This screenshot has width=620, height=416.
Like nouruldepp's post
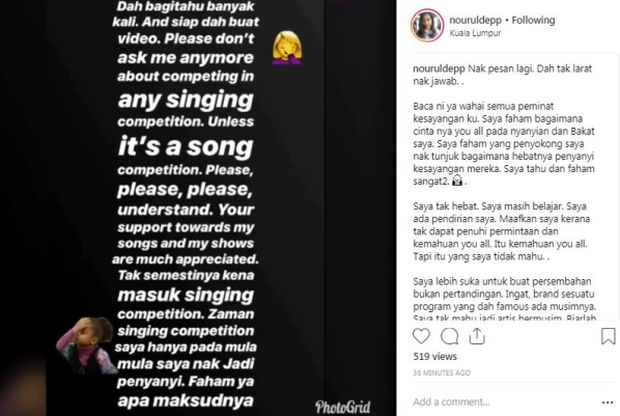(x=422, y=337)
